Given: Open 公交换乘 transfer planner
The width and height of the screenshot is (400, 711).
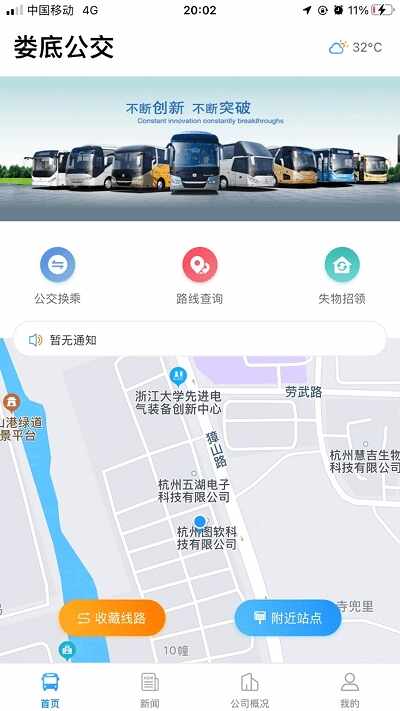Looking at the screenshot, I should [x=58, y=276].
